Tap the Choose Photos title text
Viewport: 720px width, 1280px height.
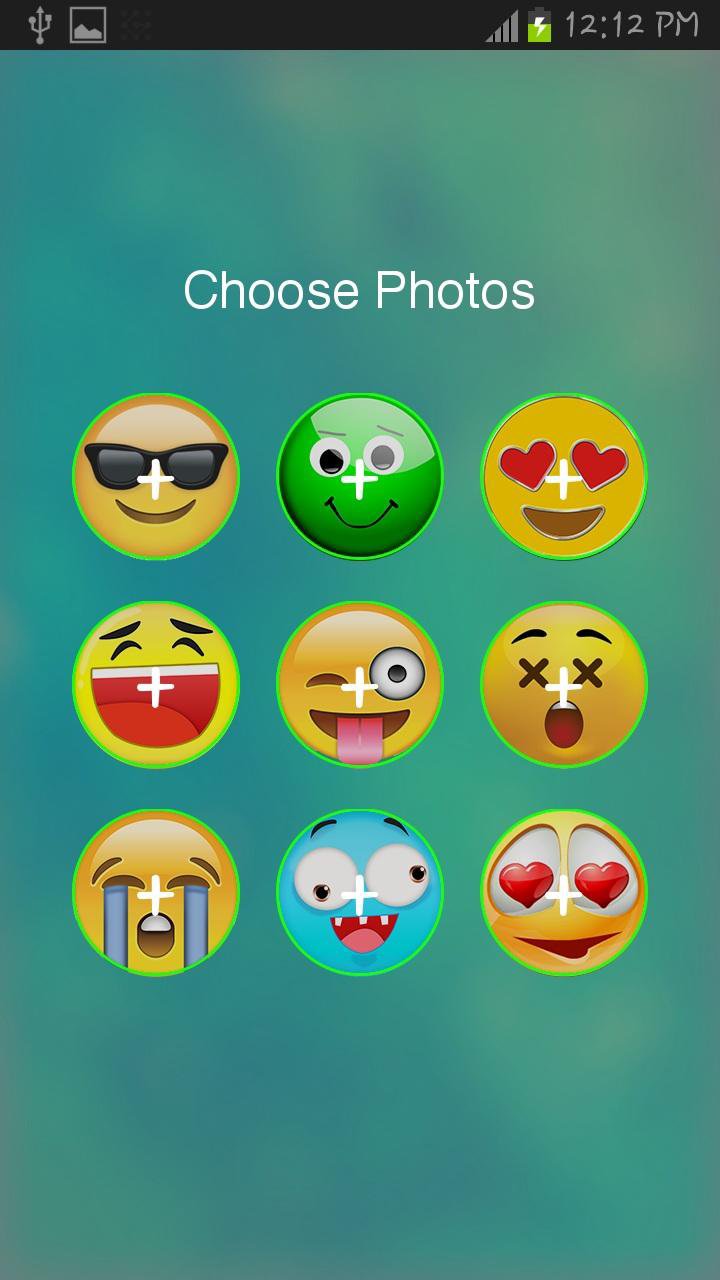pyautogui.click(x=360, y=291)
